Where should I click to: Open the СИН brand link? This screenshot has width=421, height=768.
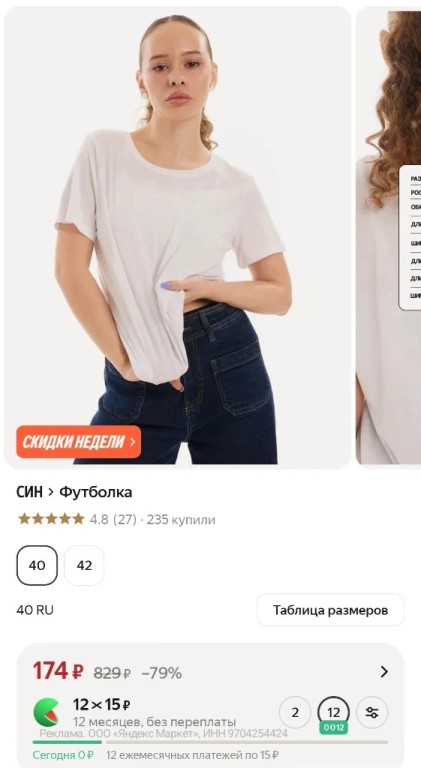[29, 492]
